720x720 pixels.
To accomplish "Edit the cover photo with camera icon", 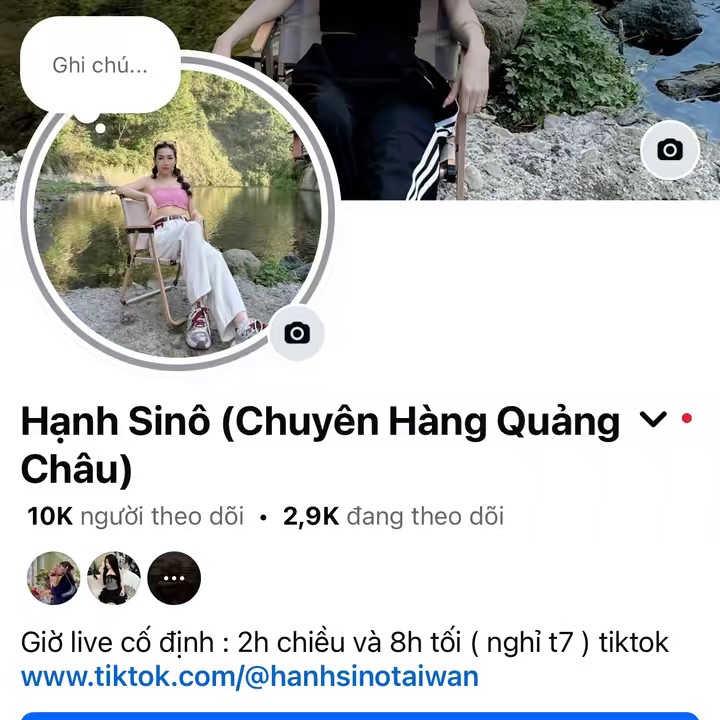I will [669, 150].
